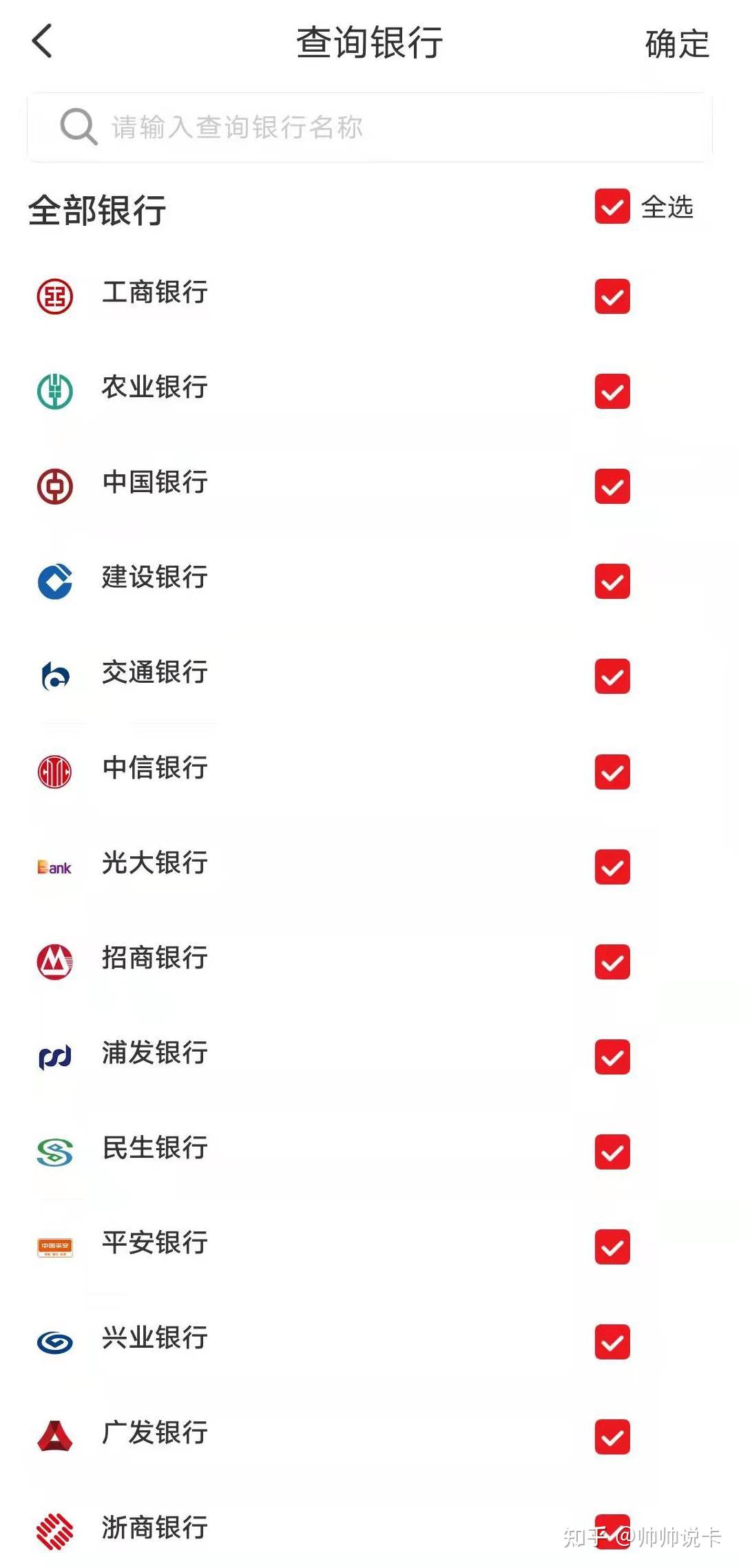
Task: Toggle the 光大银行 checkbox
Action: click(612, 867)
